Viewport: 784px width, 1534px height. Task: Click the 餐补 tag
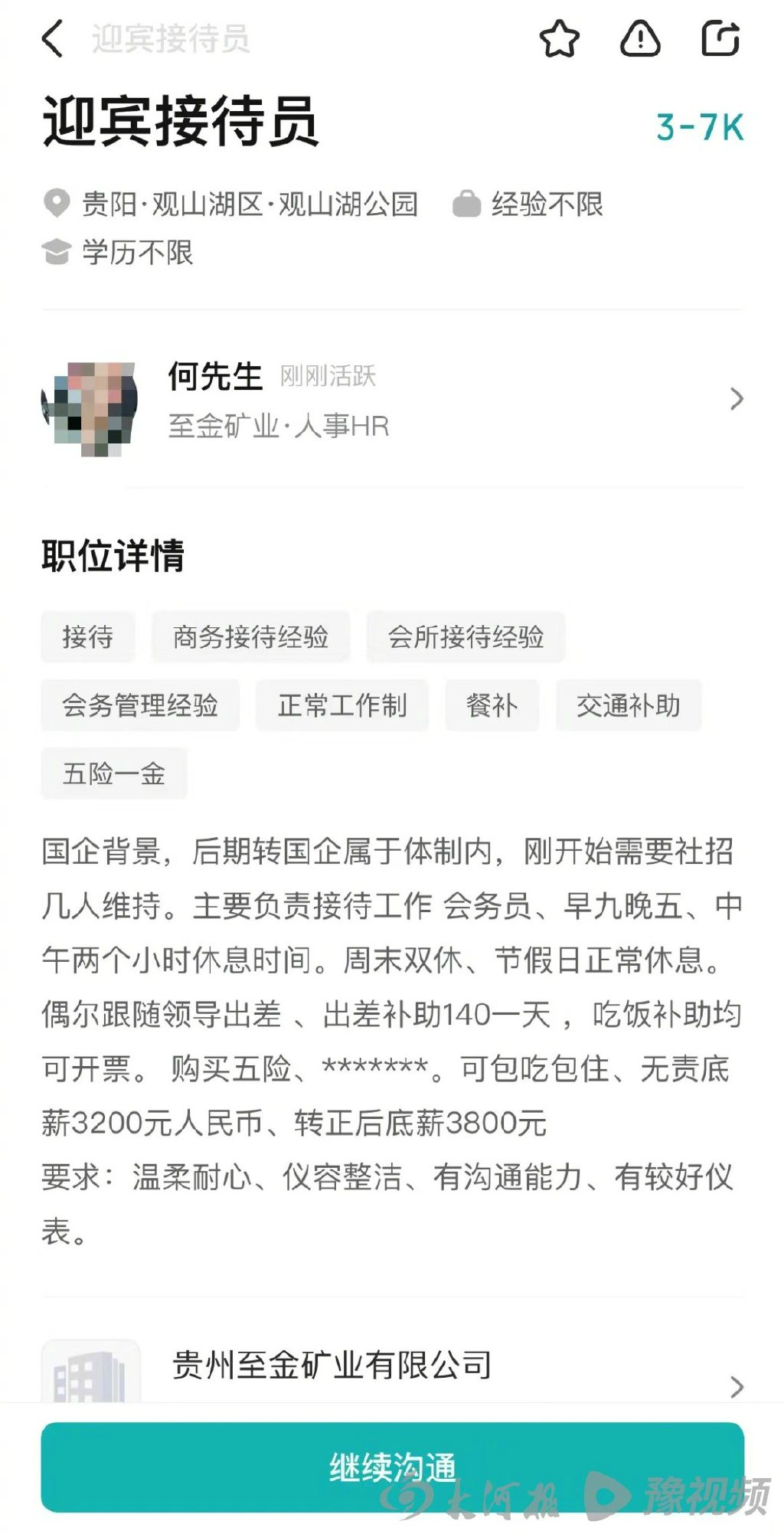pyautogui.click(x=491, y=705)
